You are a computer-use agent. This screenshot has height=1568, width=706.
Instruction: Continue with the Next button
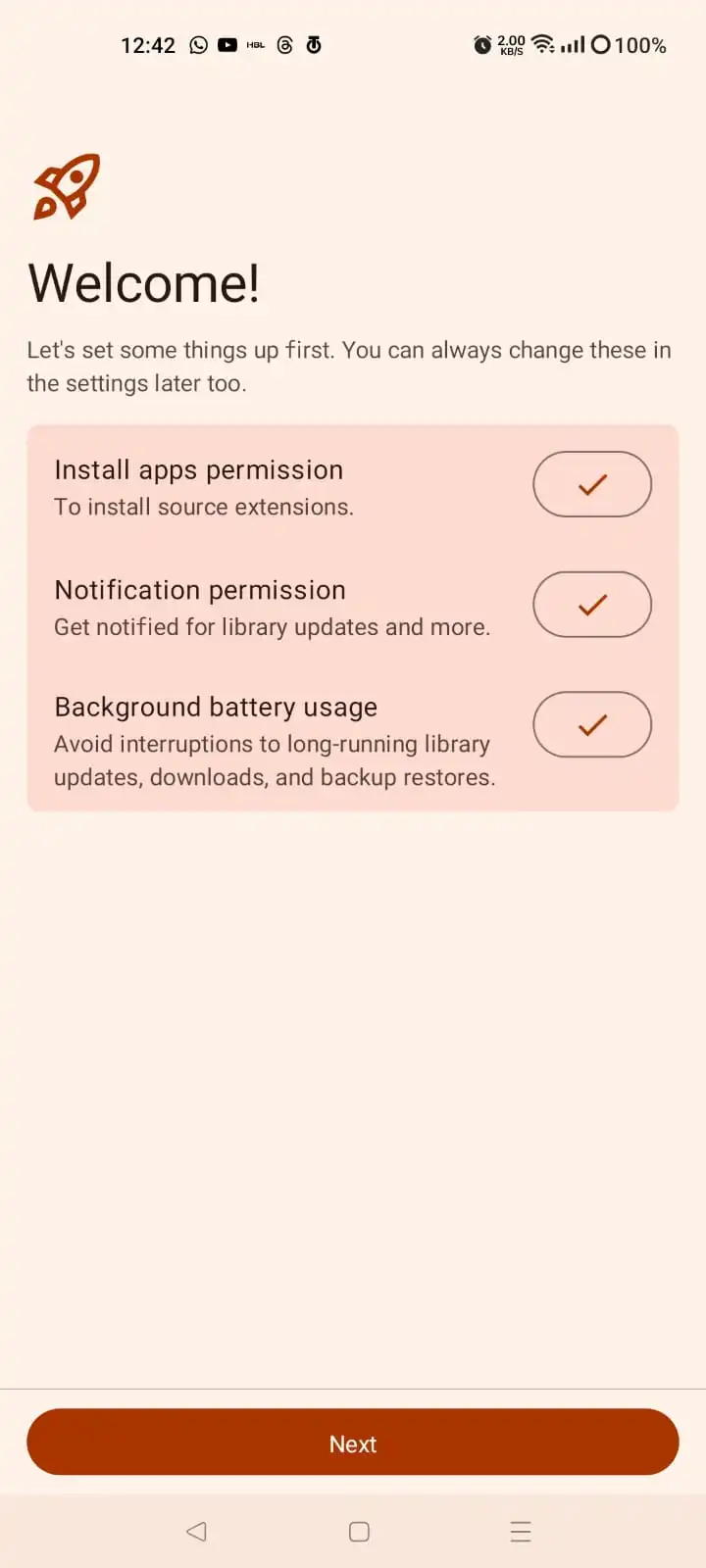click(353, 1443)
